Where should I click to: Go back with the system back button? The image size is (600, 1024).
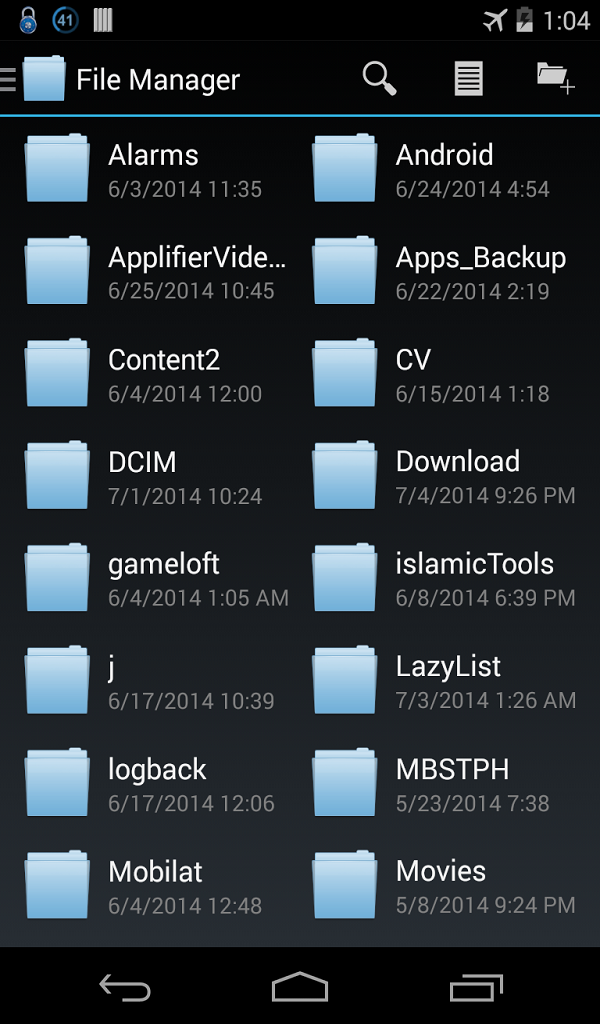click(x=125, y=988)
